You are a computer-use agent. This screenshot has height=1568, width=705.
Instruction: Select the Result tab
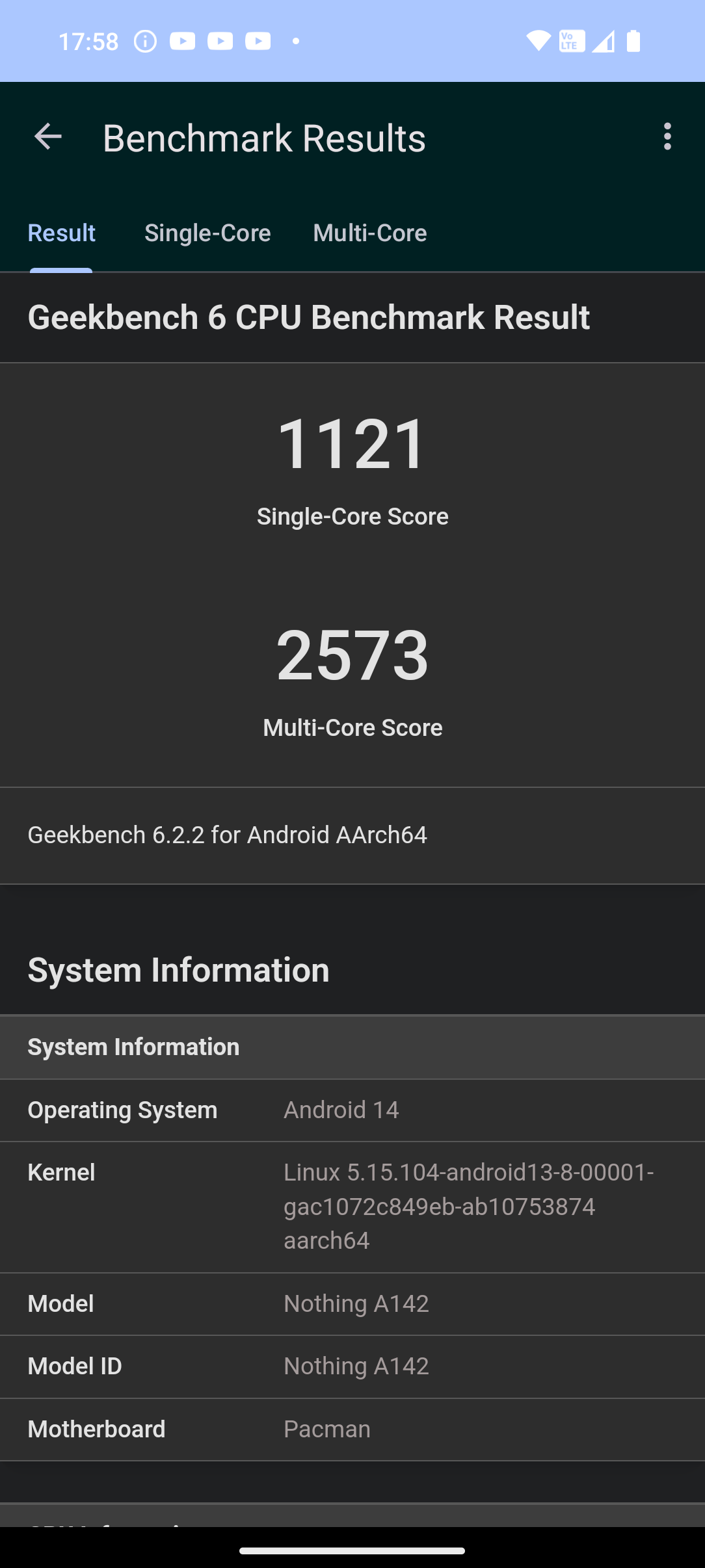click(61, 233)
